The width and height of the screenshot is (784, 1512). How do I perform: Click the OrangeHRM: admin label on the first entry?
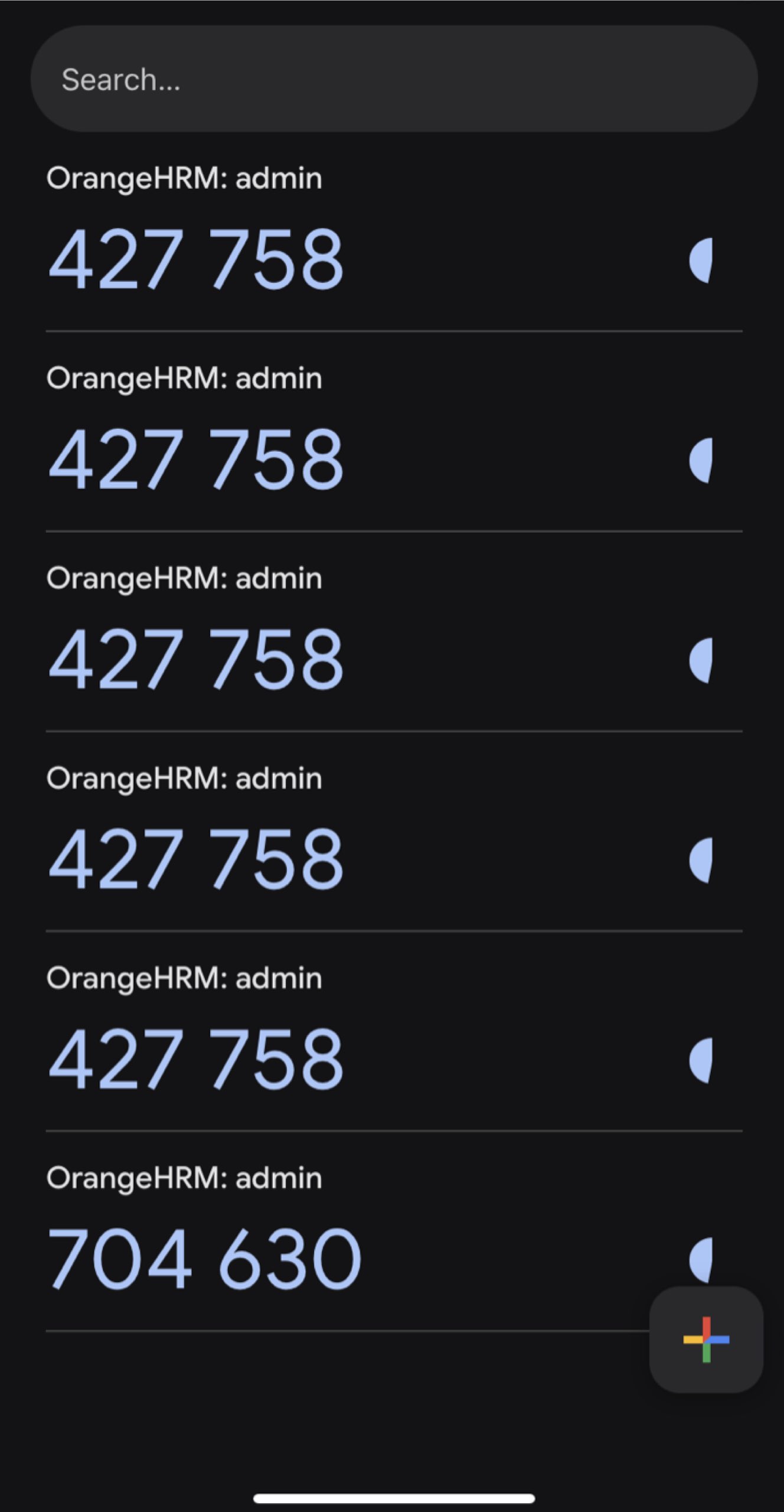point(185,177)
